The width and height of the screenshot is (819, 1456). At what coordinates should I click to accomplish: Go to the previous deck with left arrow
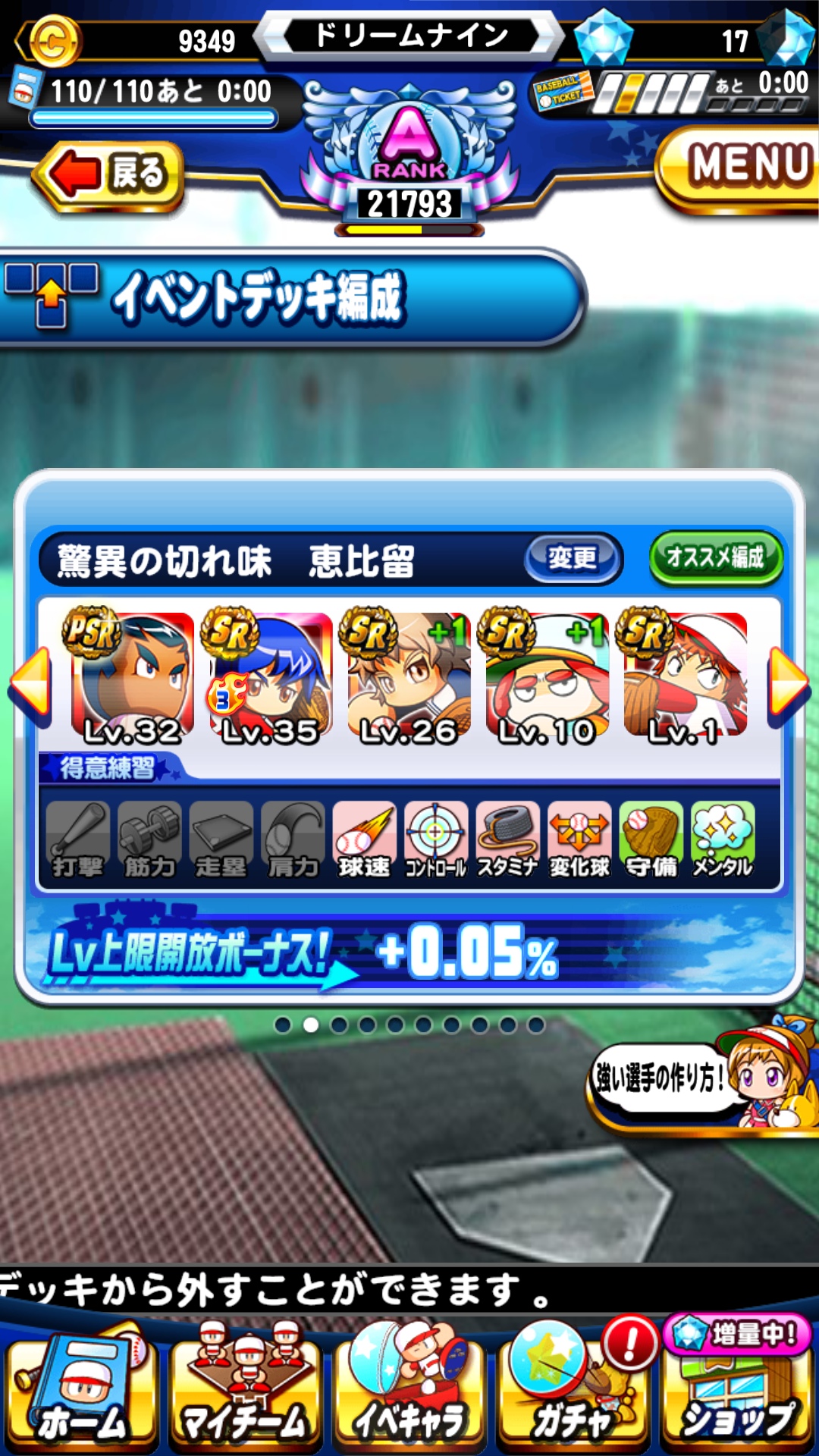click(x=30, y=685)
